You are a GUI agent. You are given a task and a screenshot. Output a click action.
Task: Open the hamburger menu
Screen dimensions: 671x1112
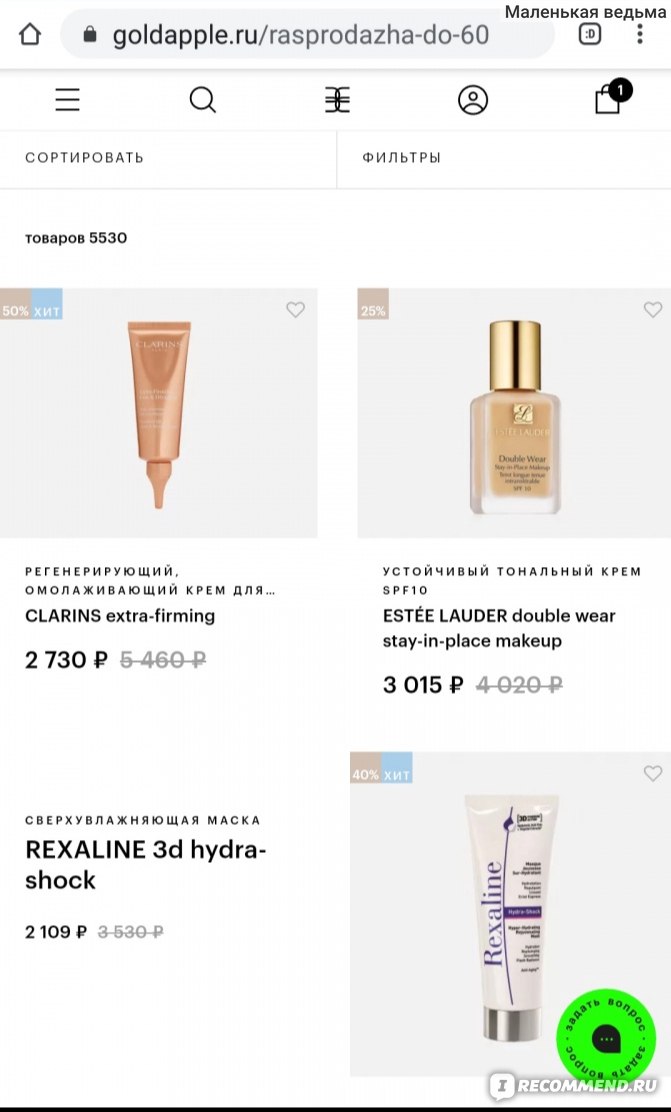click(x=67, y=99)
